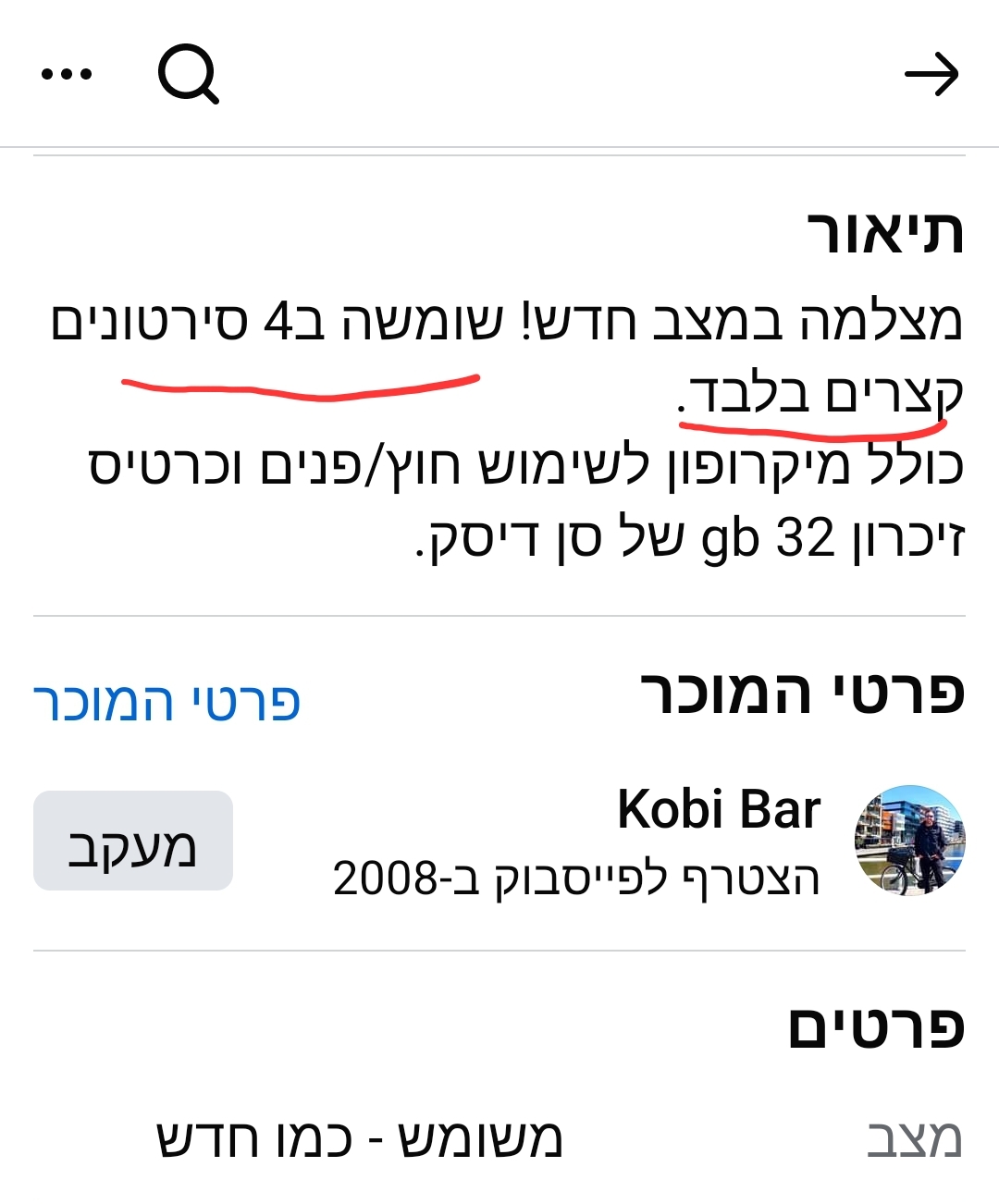Open seller name Kobi Bar
Screen dimensions: 999x1204
click(x=718, y=809)
